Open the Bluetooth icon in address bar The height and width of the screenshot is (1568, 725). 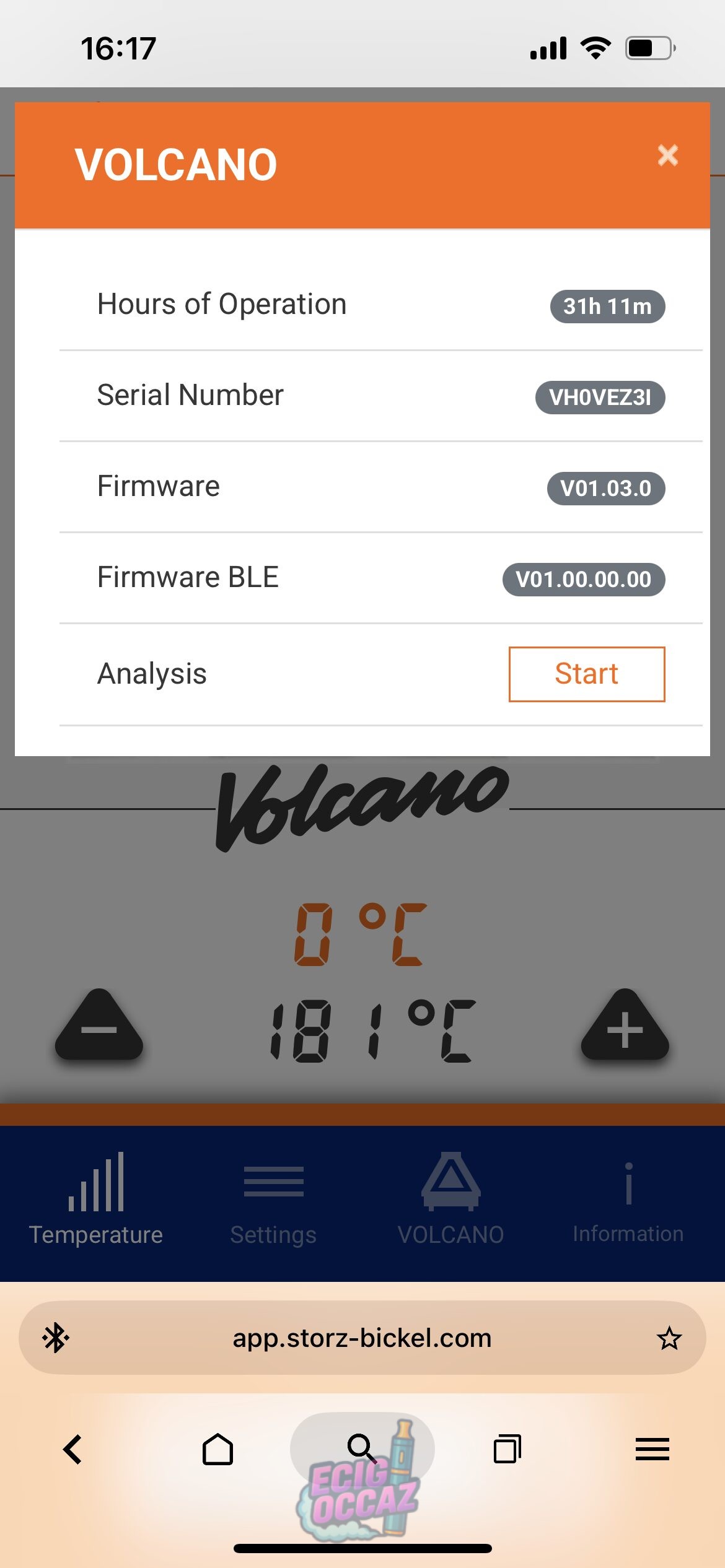[x=56, y=1338]
